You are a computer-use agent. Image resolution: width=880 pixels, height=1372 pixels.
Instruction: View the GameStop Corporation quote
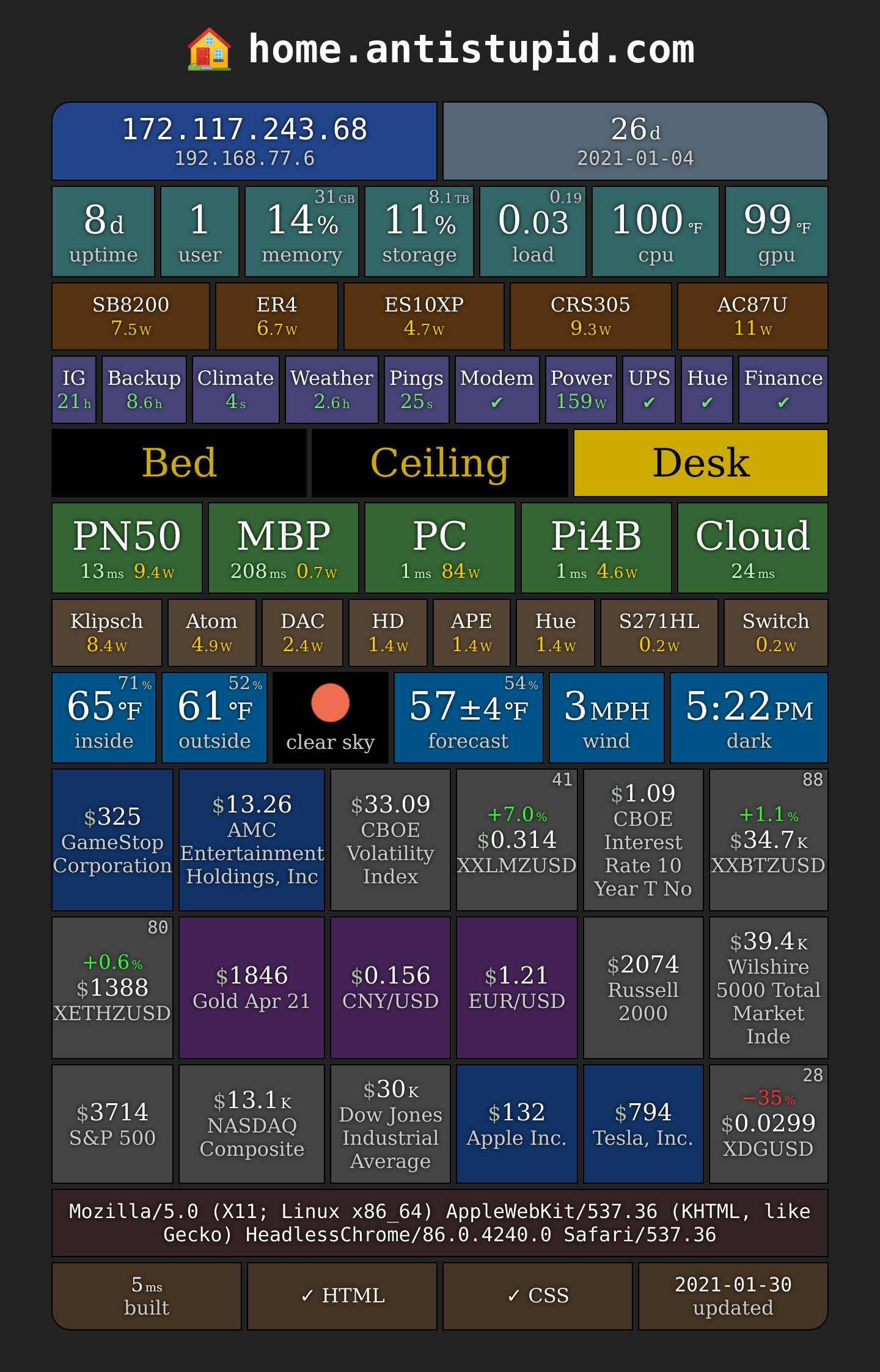pos(112,840)
